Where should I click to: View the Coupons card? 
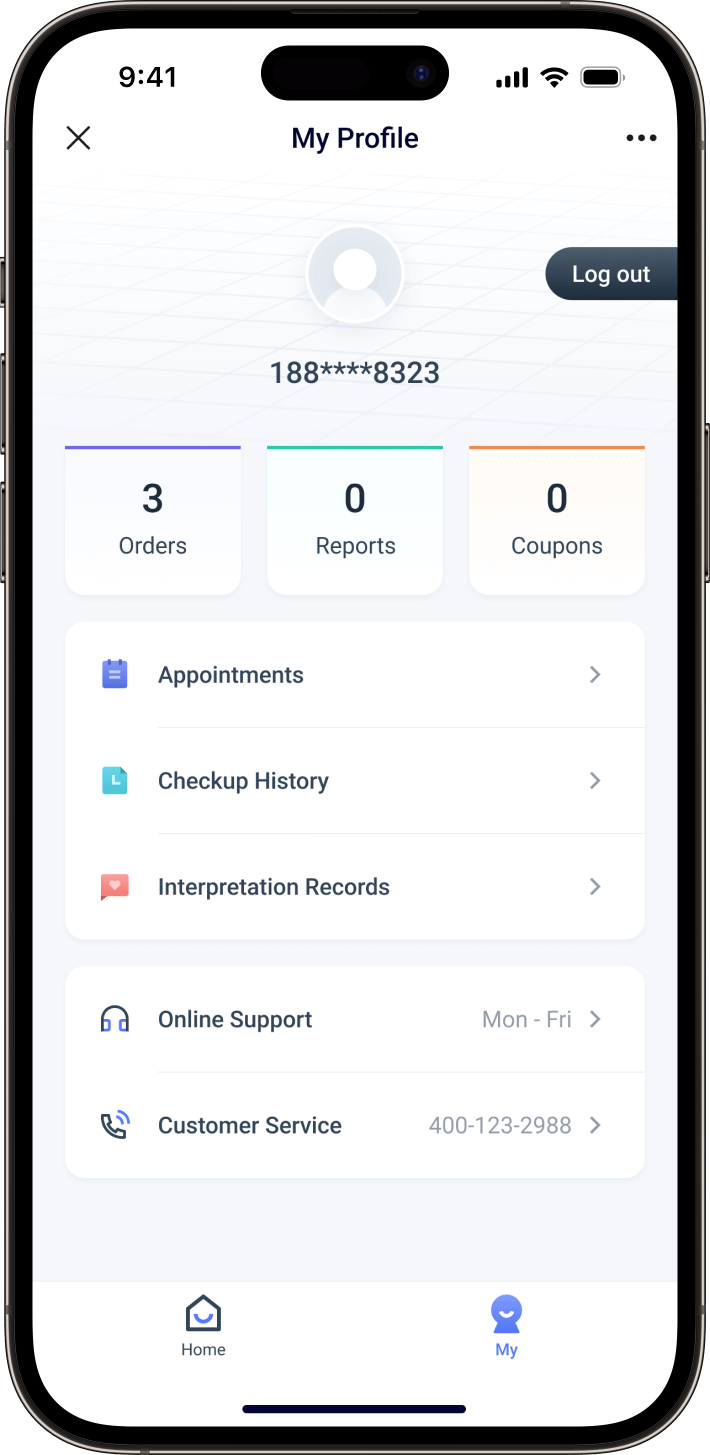click(557, 520)
